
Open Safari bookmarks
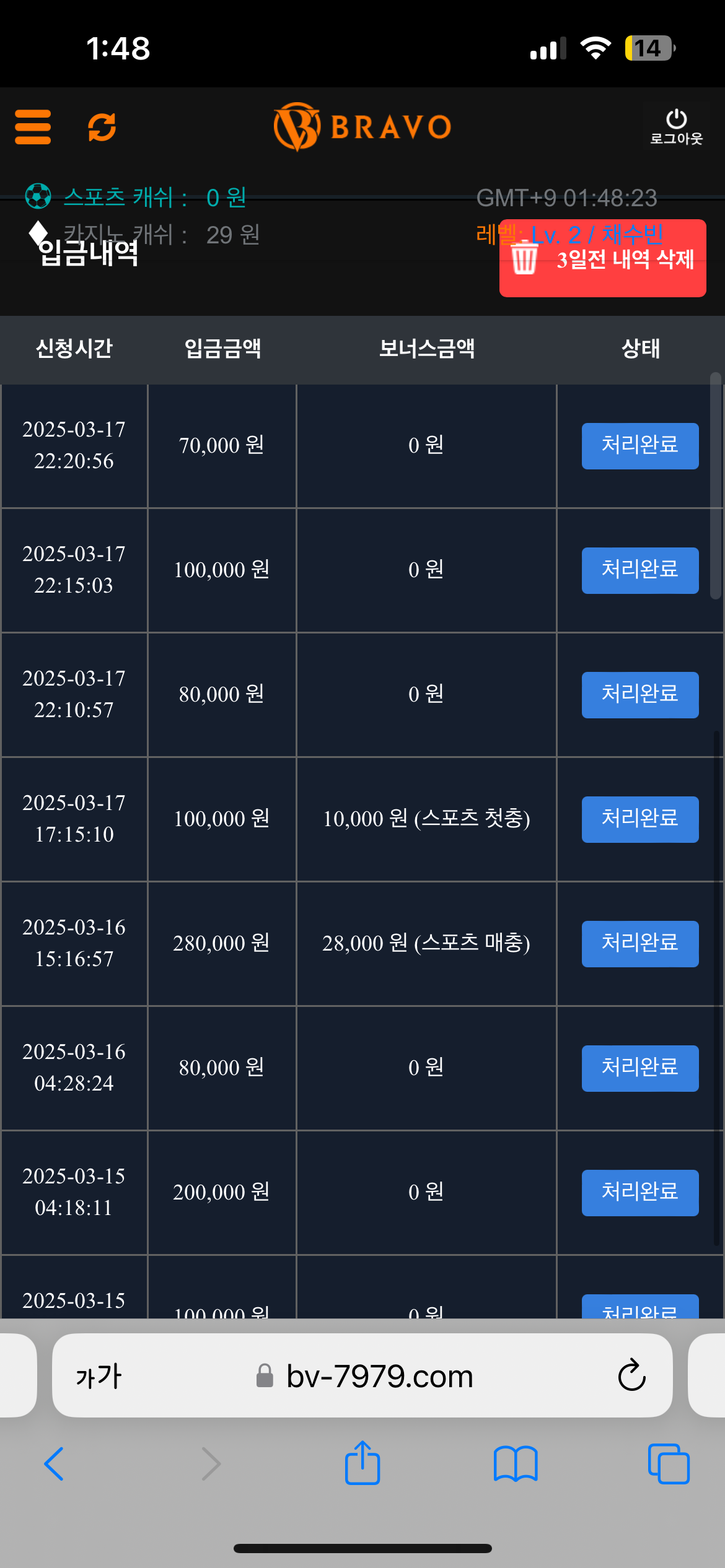(516, 1463)
